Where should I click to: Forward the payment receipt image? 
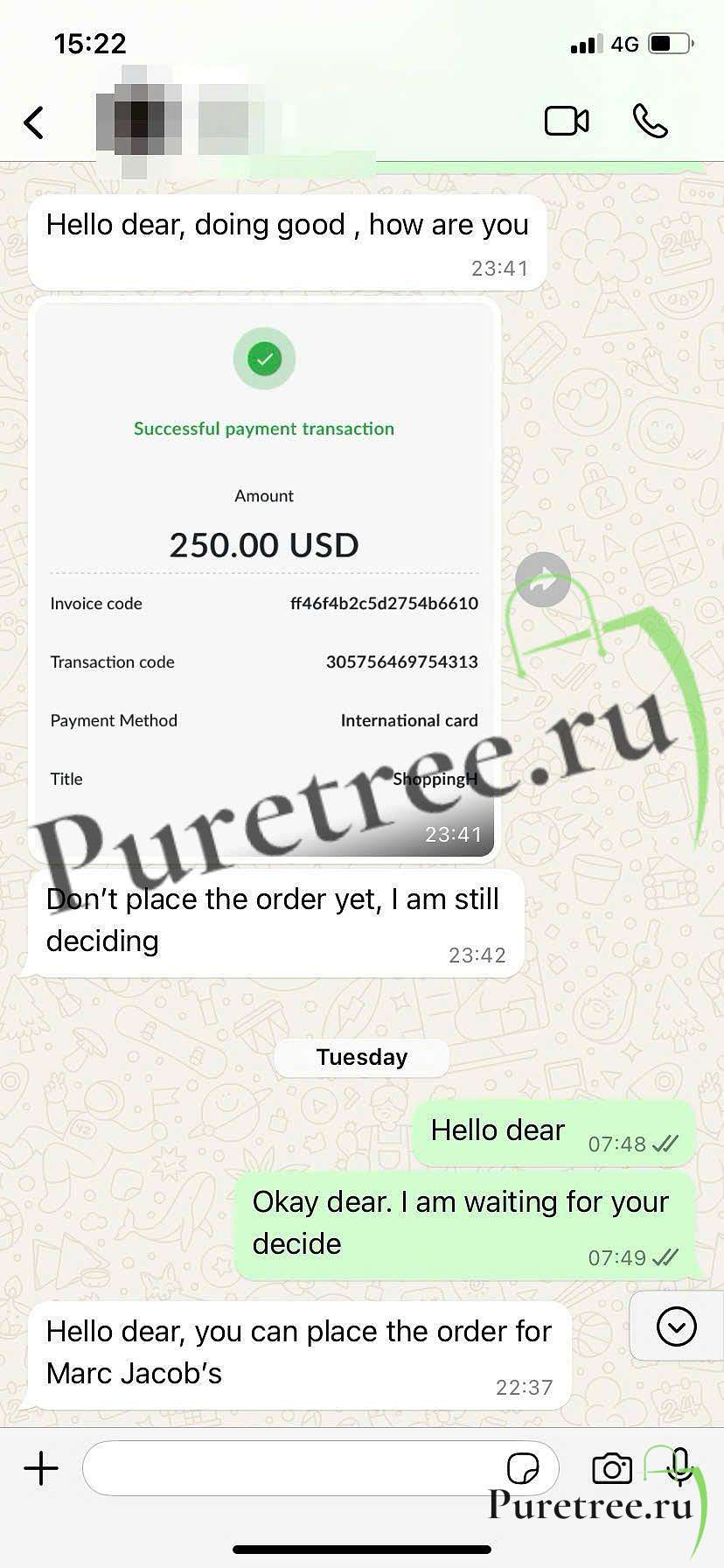click(x=543, y=579)
